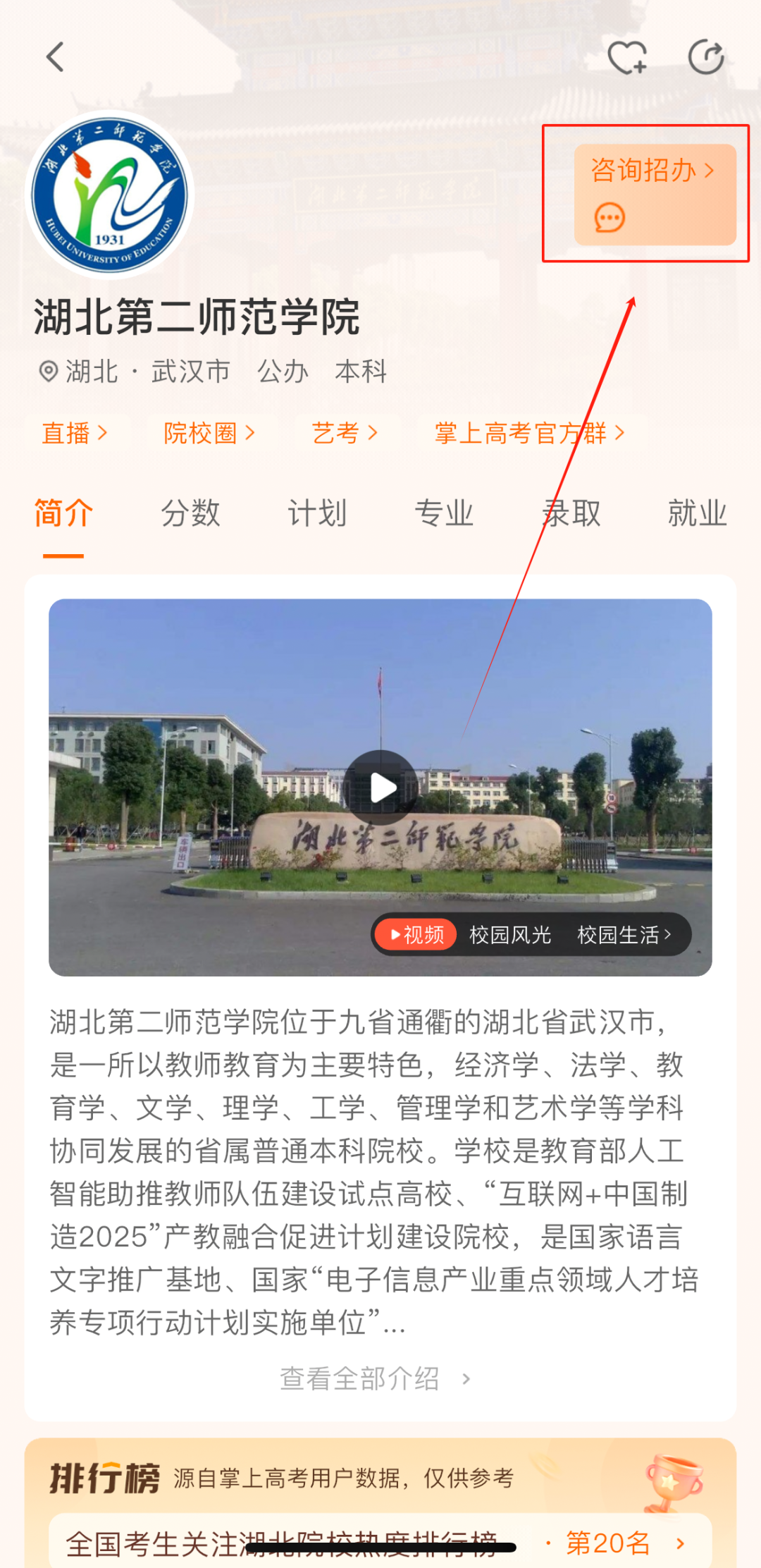Open the 艺考 link
Image resolution: width=761 pixels, height=1568 pixels.
click(345, 433)
